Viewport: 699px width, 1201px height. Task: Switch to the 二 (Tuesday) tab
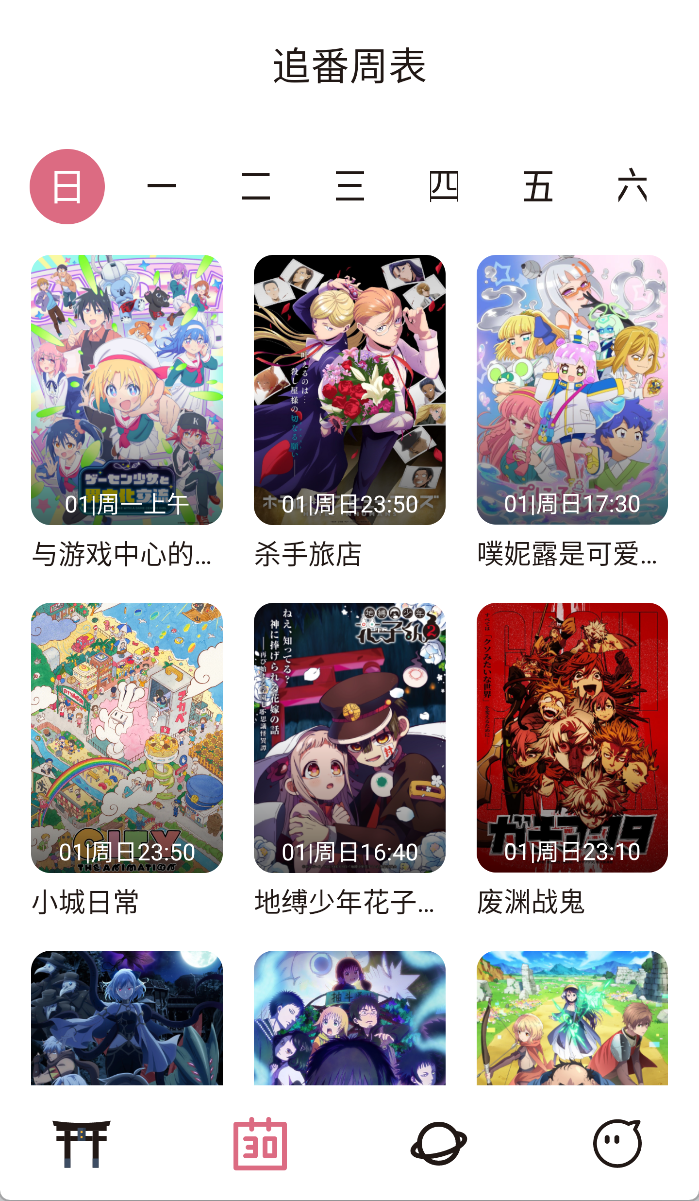click(x=256, y=186)
